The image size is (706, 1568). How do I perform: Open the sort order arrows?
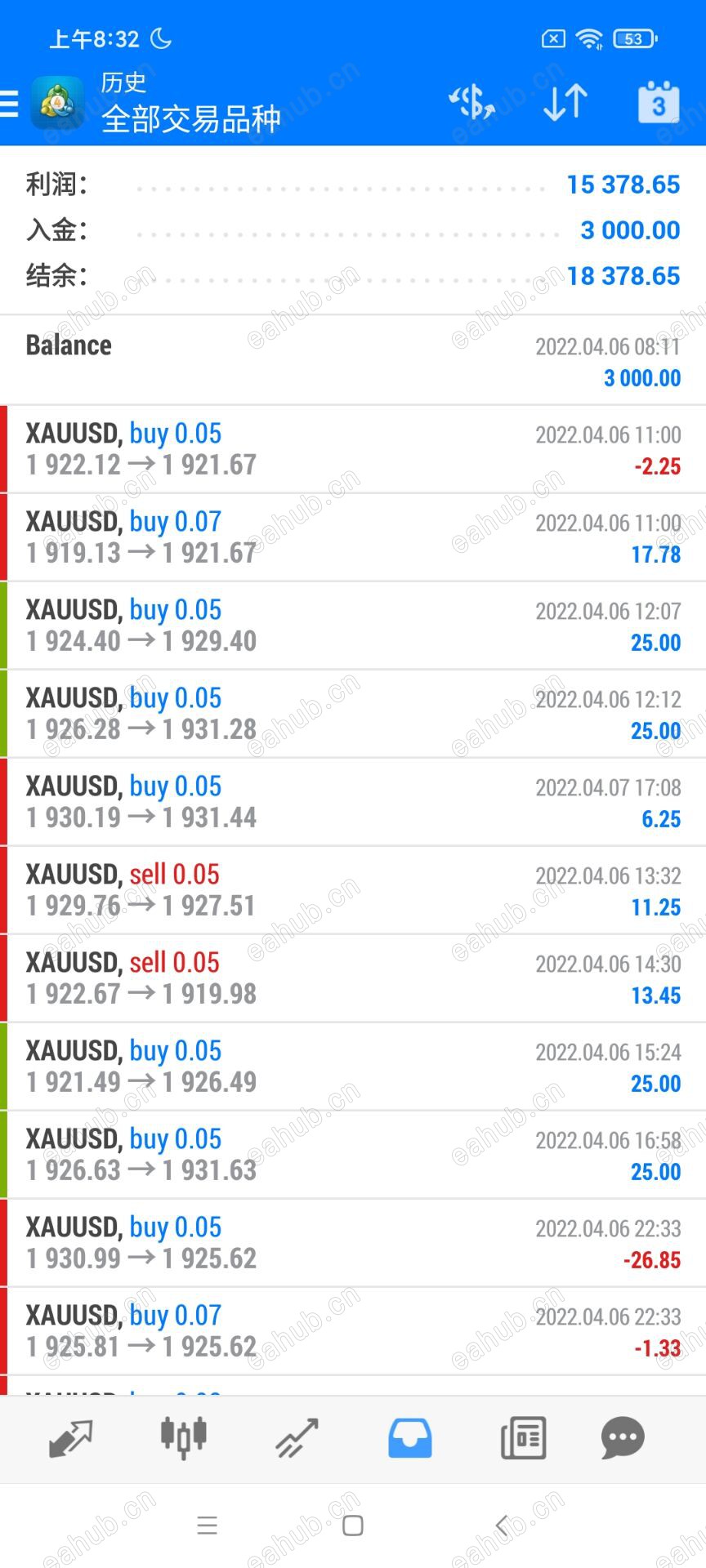565,103
